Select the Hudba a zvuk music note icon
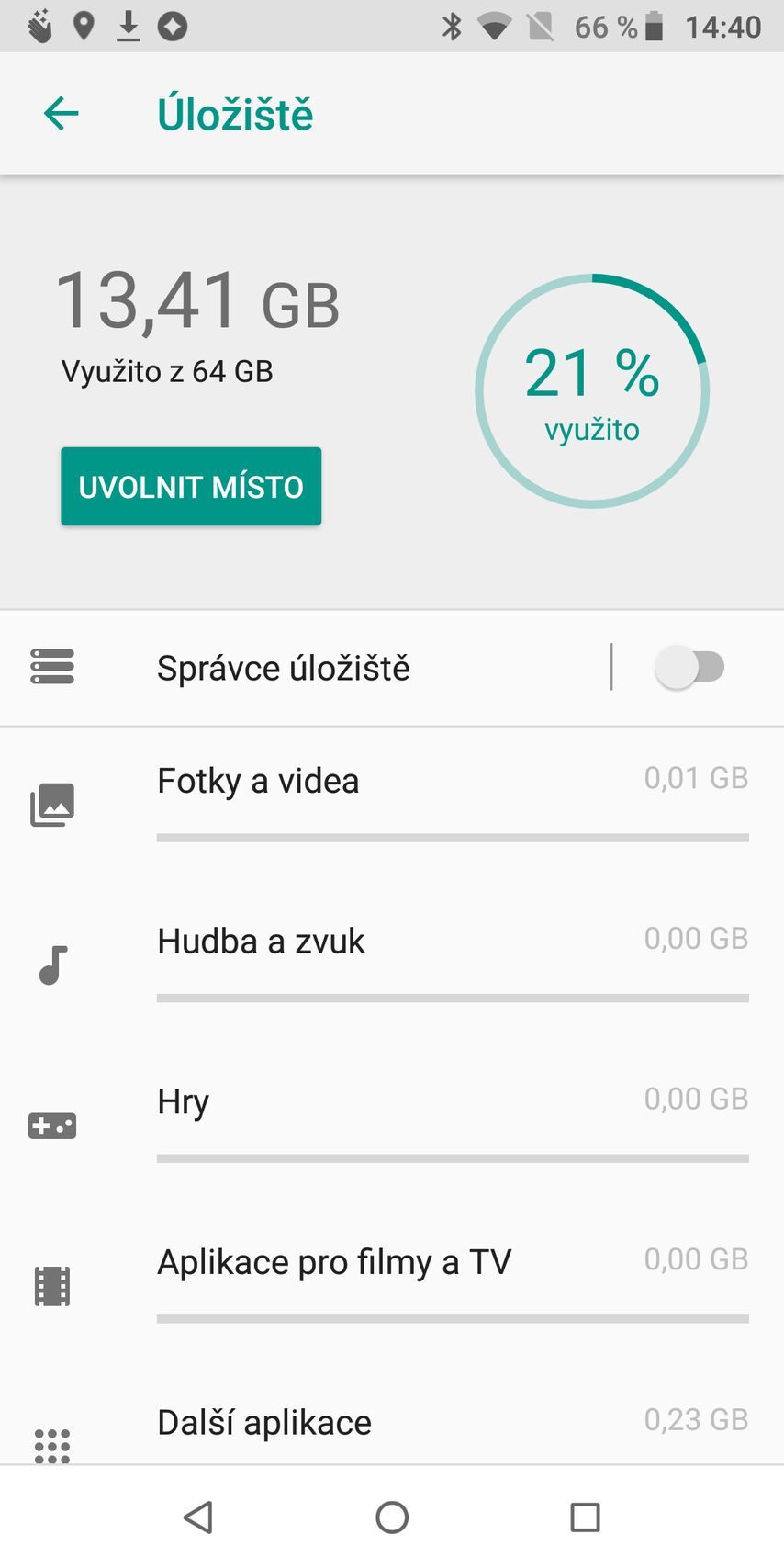This screenshot has height=1568, width=784. click(x=52, y=964)
